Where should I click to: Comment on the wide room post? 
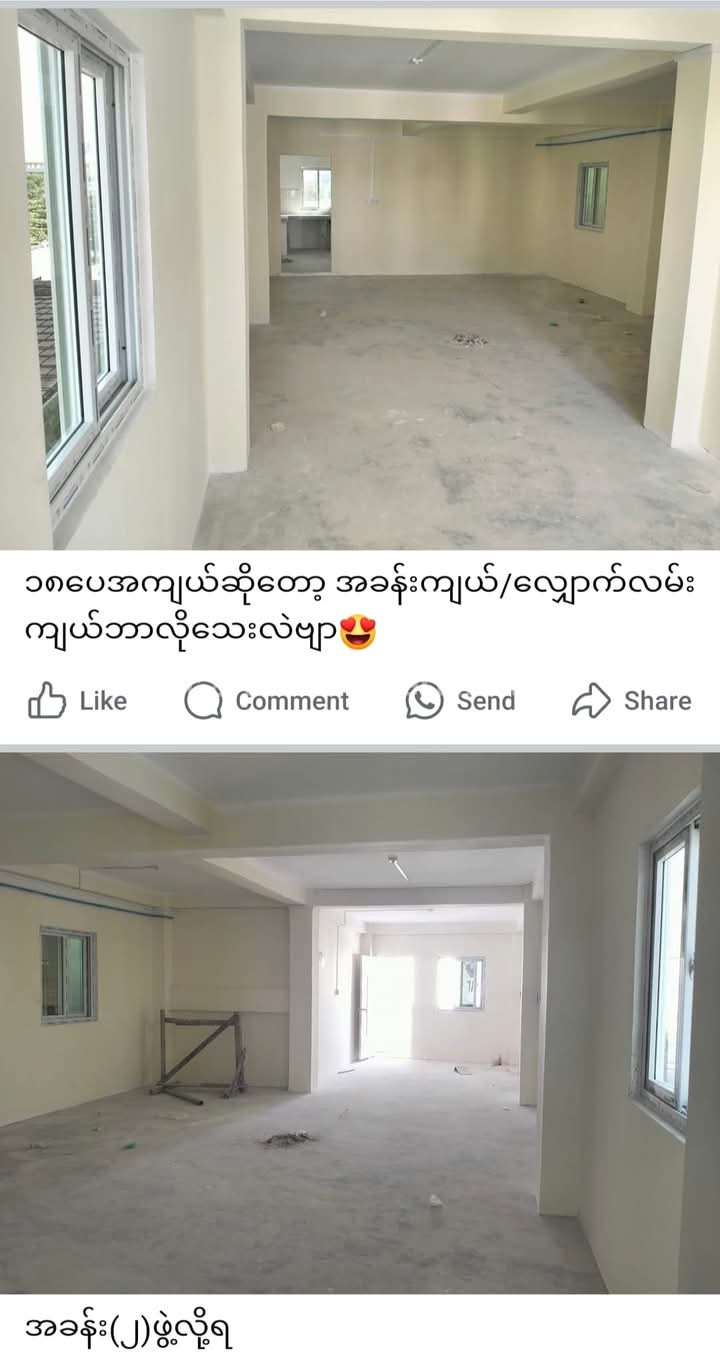tap(266, 701)
